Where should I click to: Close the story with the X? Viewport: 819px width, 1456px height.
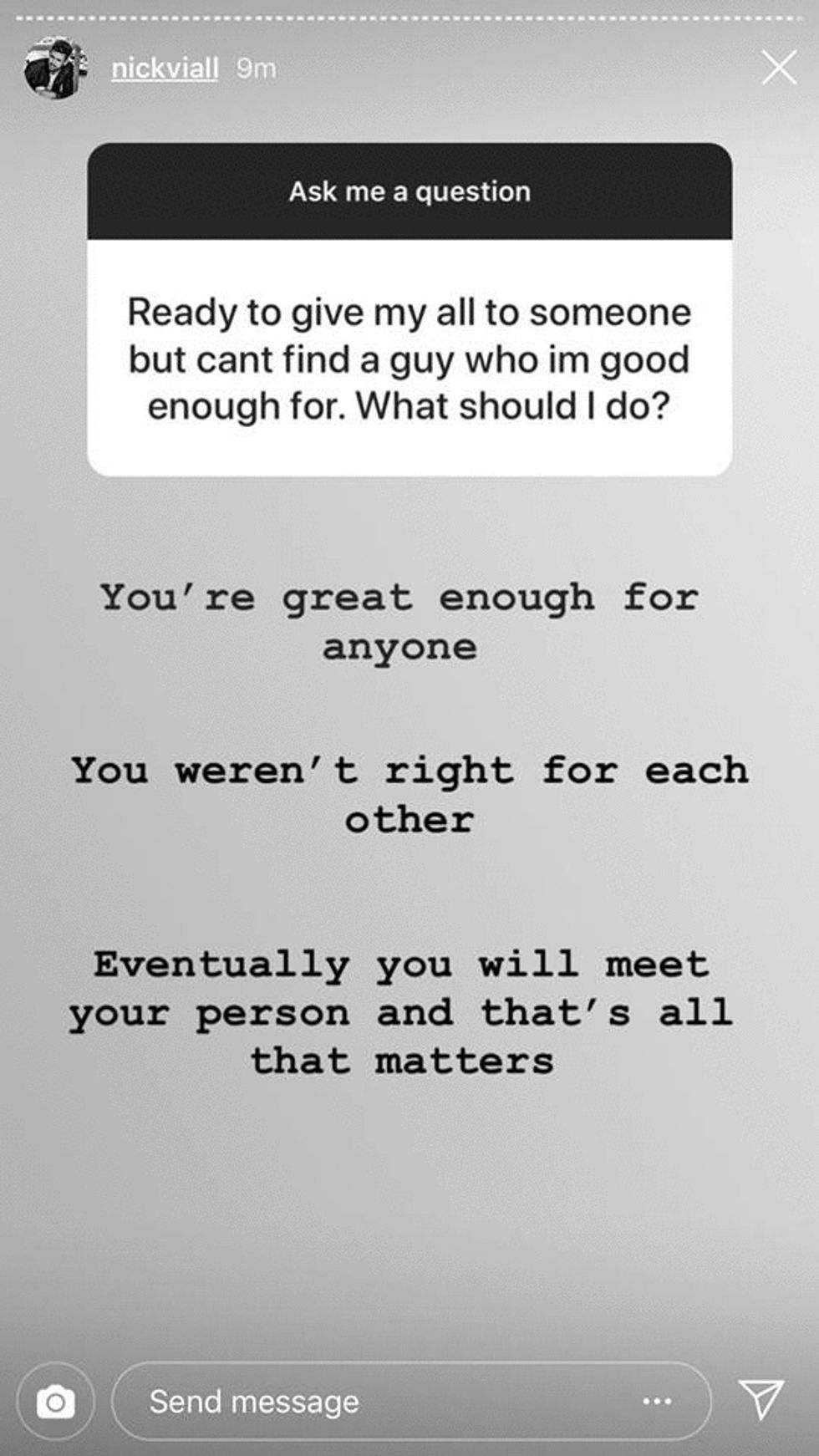point(778,68)
